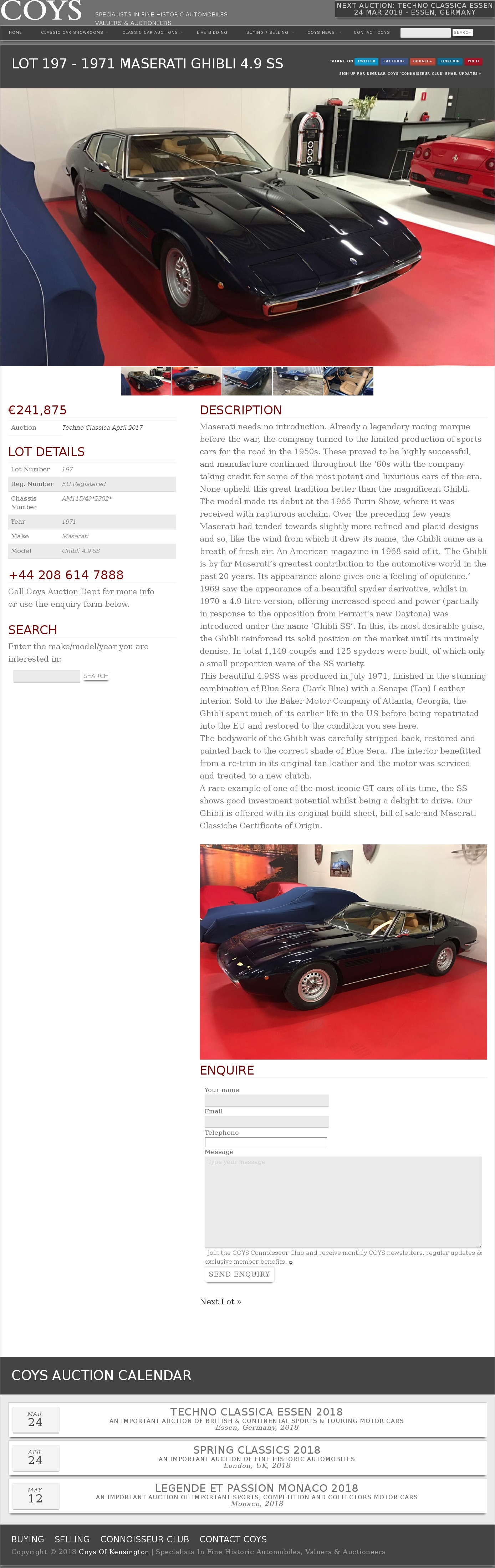Screen dimensions: 495x1568
Task: Share this lot on Twitter
Action: (x=366, y=61)
